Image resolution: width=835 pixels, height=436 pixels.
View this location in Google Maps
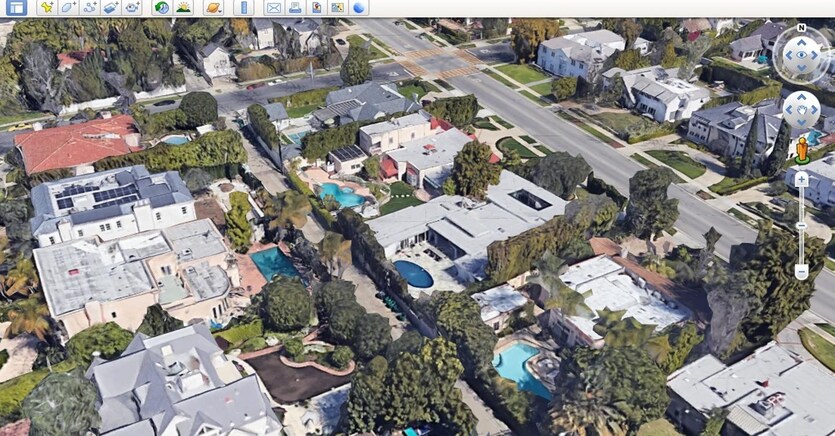tap(337, 7)
